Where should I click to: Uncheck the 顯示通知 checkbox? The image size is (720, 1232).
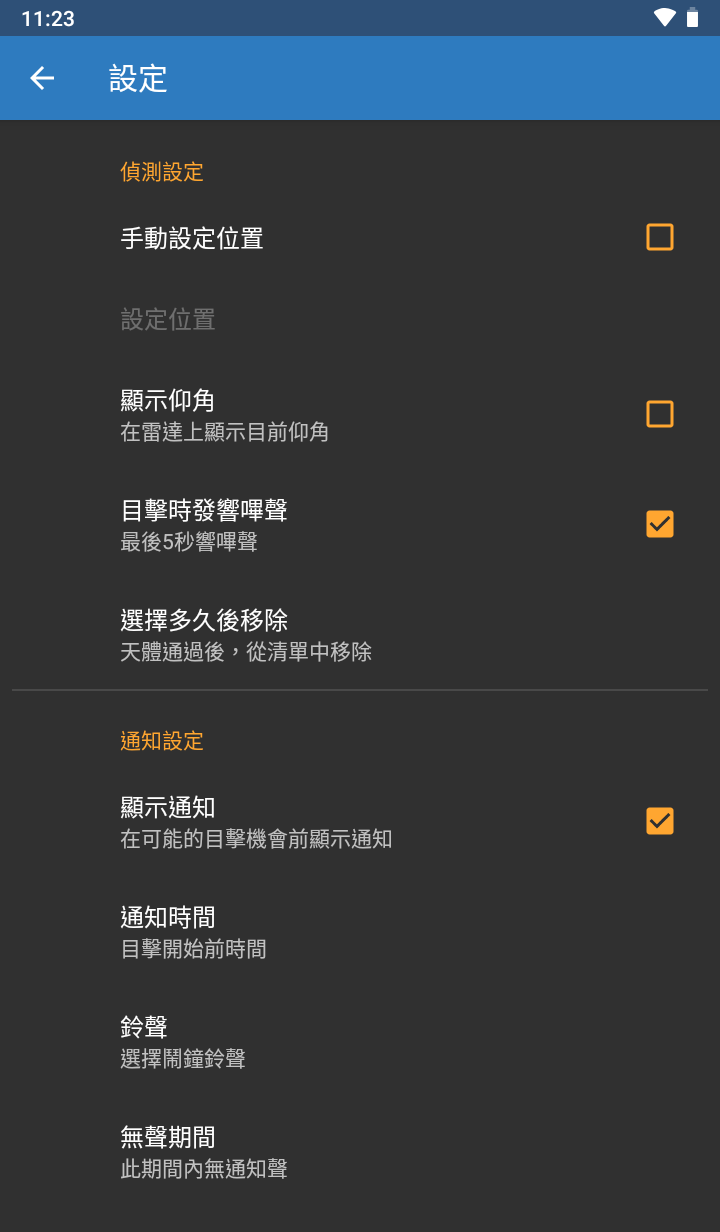tap(659, 821)
